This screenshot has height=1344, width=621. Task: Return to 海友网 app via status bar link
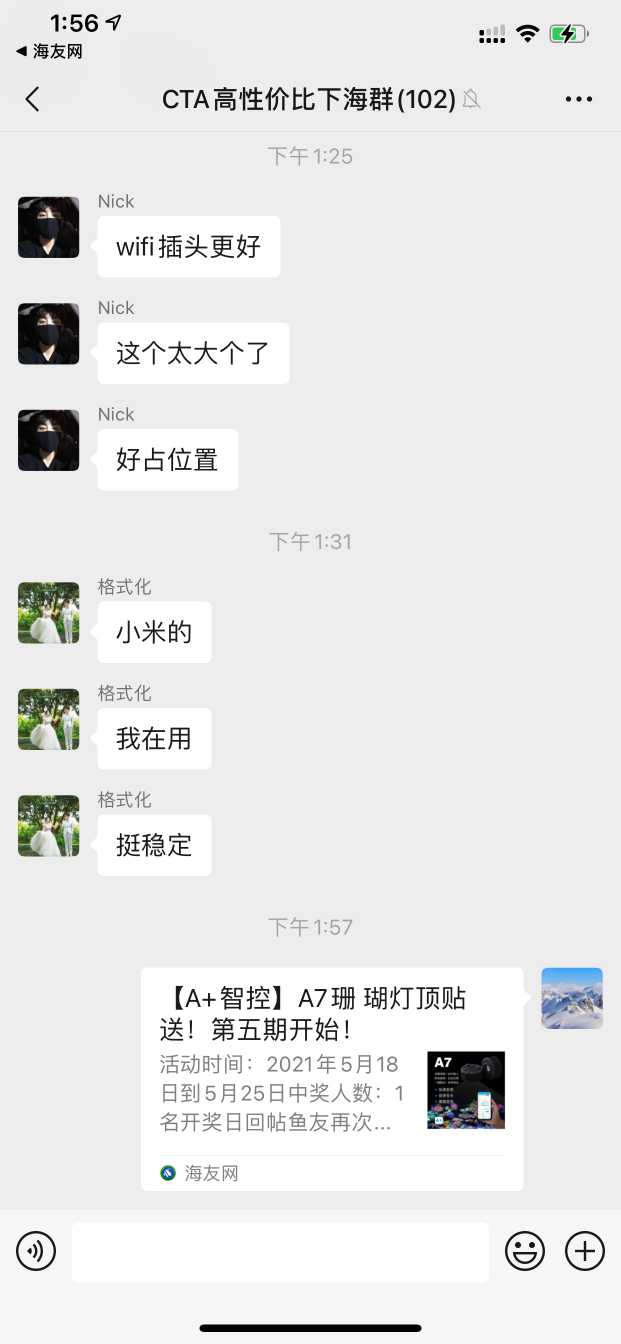50,51
